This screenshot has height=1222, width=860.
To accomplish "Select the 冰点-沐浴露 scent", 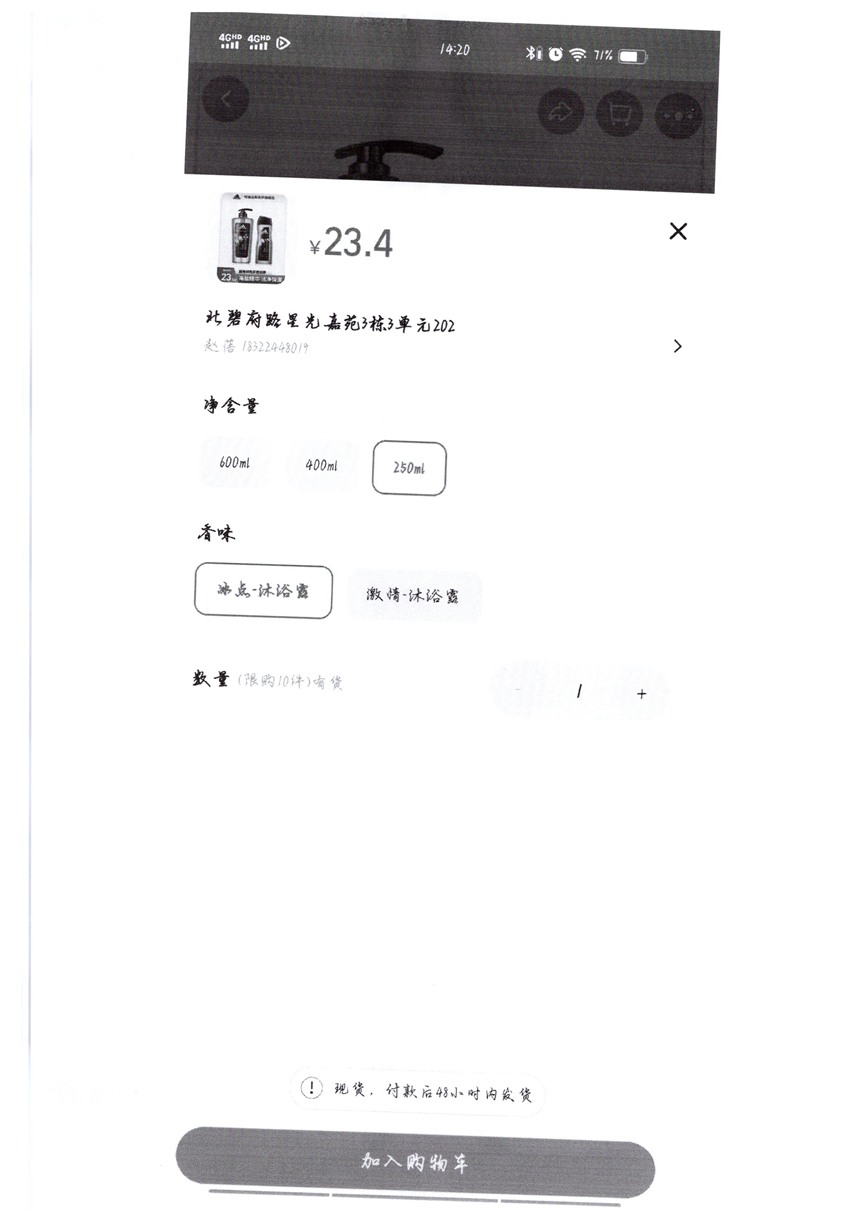I will coord(263,591).
